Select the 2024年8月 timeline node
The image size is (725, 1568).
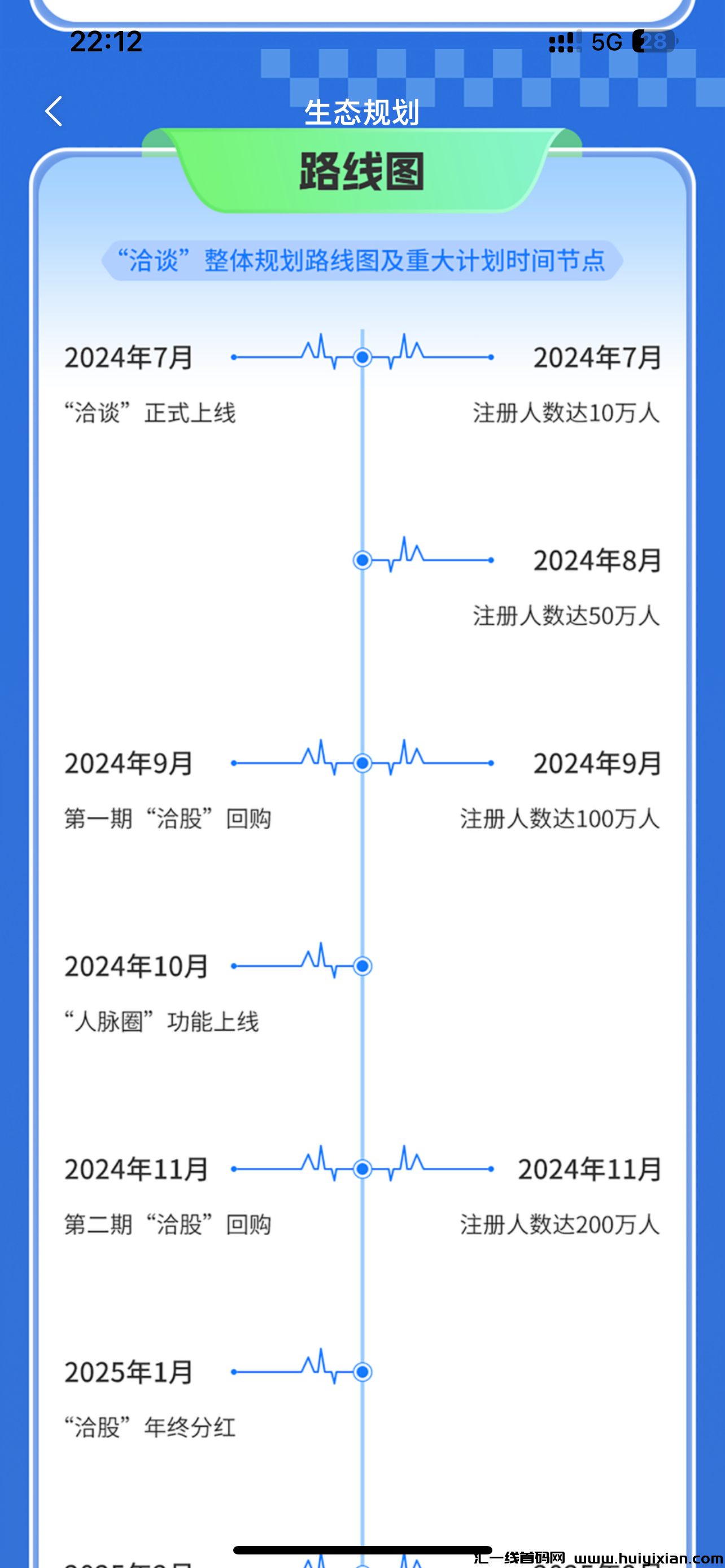click(362, 560)
